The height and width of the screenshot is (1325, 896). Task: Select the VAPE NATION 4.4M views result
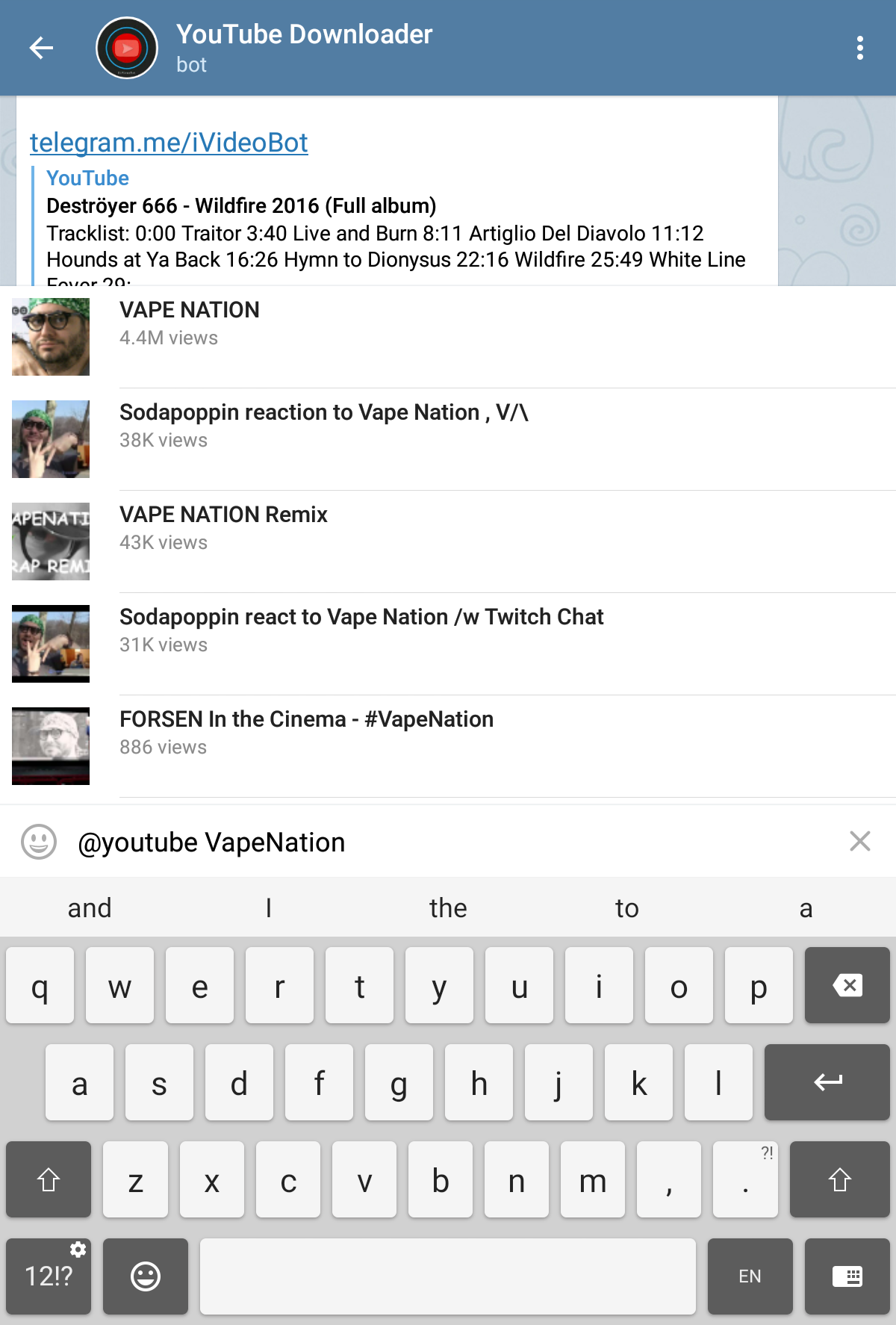click(x=448, y=337)
